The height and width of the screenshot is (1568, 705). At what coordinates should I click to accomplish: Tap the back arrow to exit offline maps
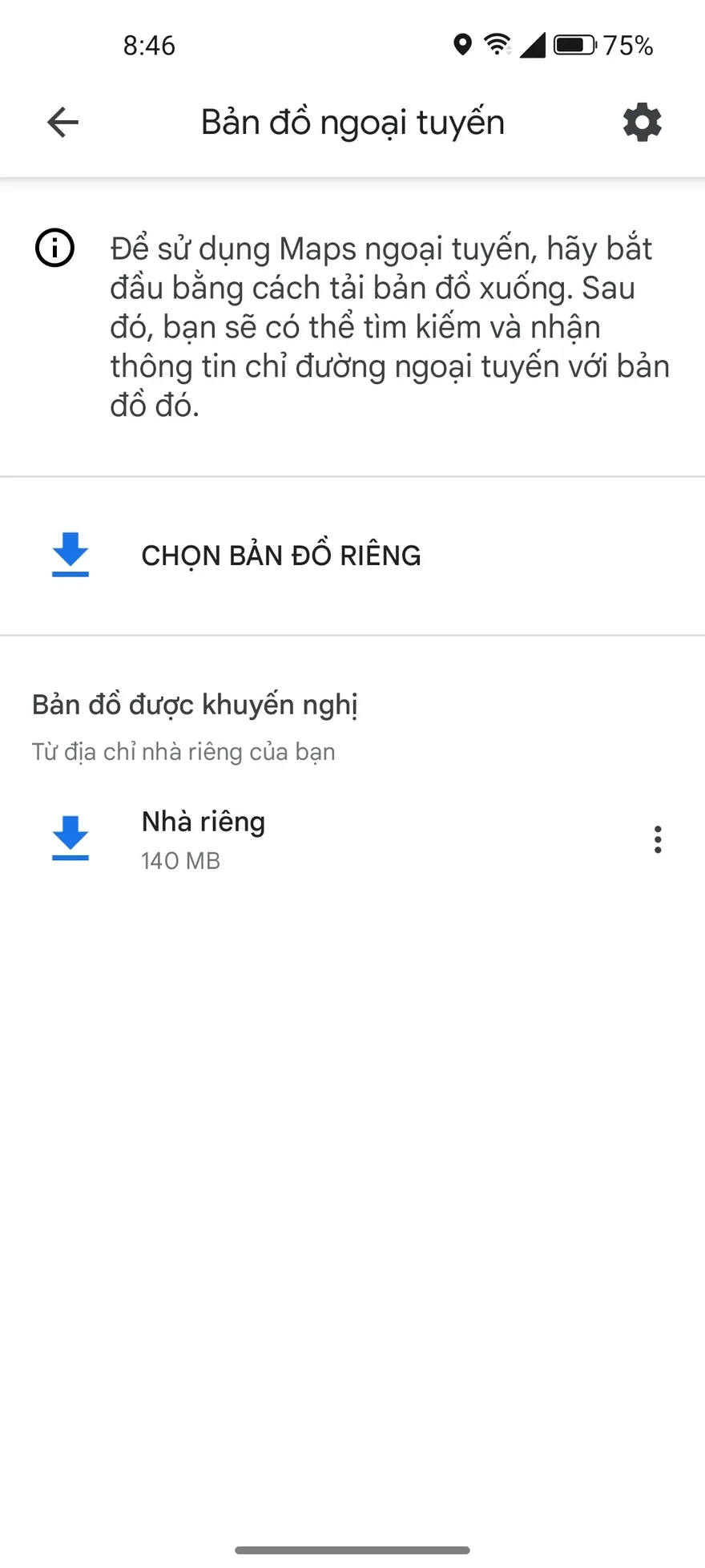[62, 122]
